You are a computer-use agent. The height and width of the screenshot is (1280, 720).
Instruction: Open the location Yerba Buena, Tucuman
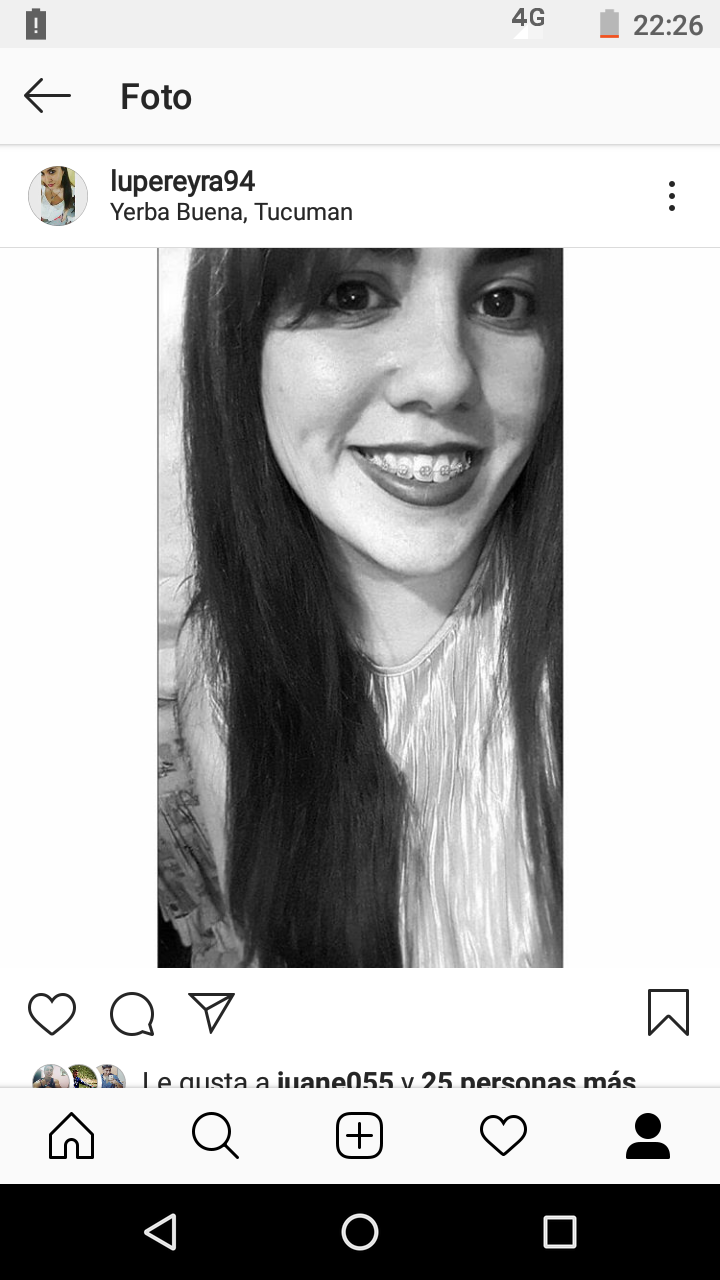click(x=231, y=212)
